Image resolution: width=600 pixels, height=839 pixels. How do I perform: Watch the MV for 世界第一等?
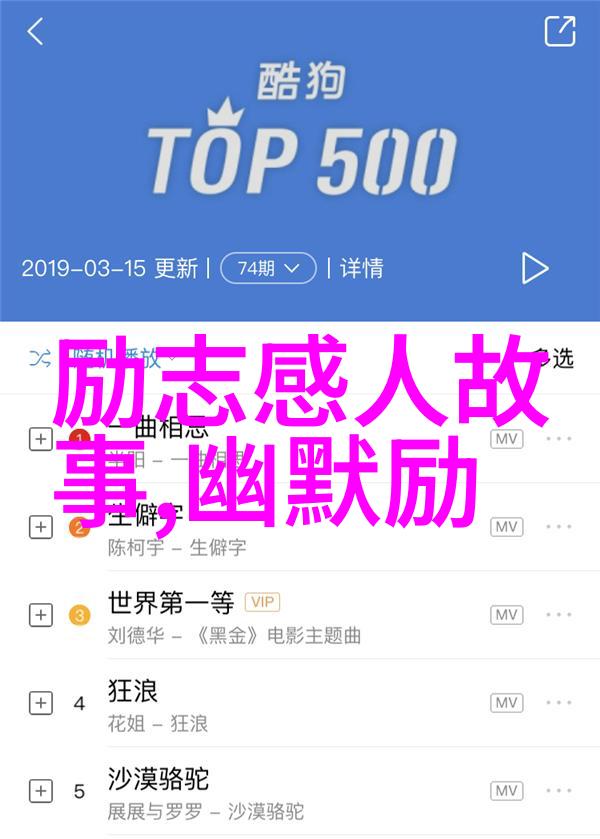(x=507, y=616)
